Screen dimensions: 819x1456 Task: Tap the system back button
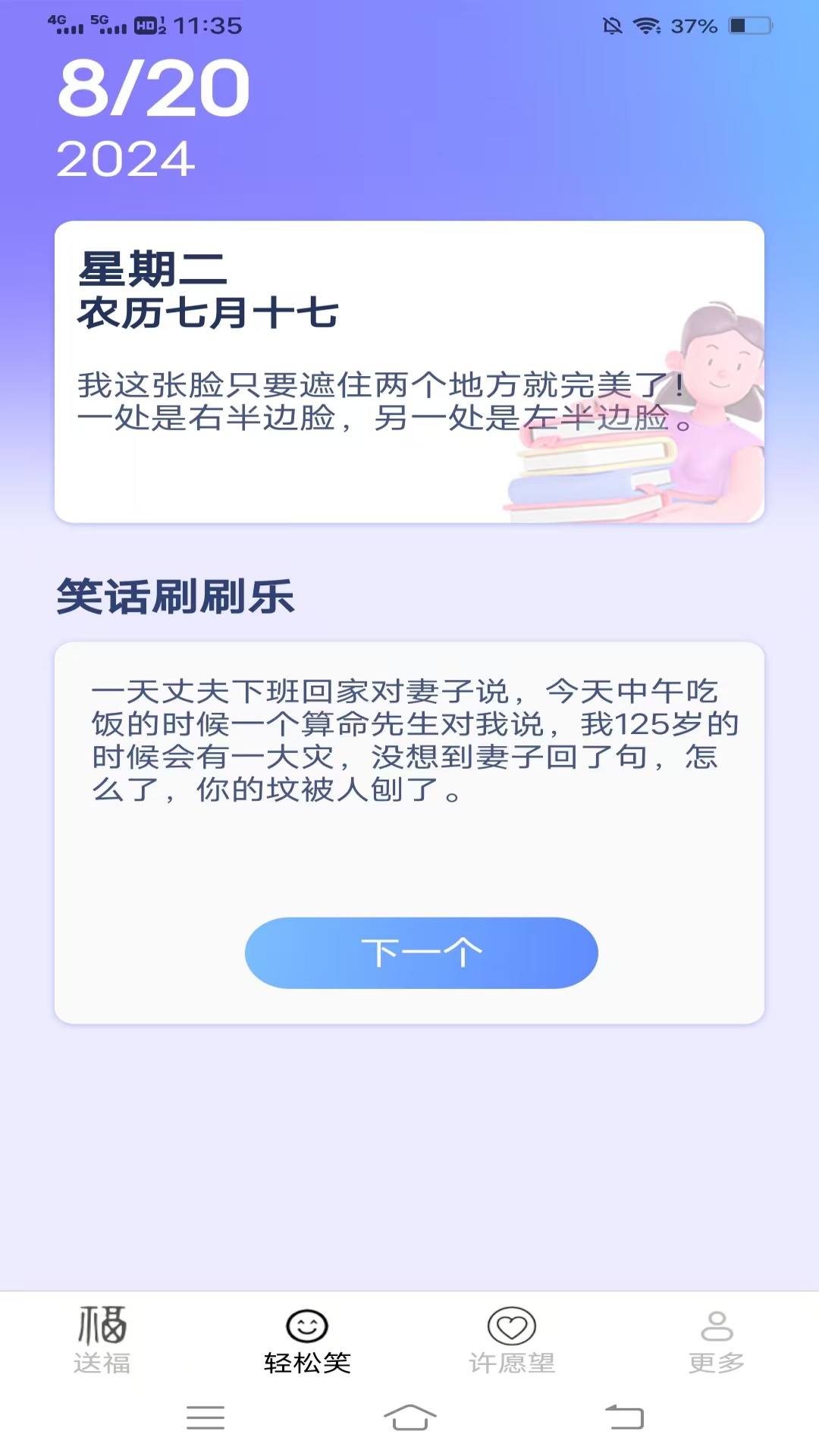pyautogui.click(x=624, y=1417)
